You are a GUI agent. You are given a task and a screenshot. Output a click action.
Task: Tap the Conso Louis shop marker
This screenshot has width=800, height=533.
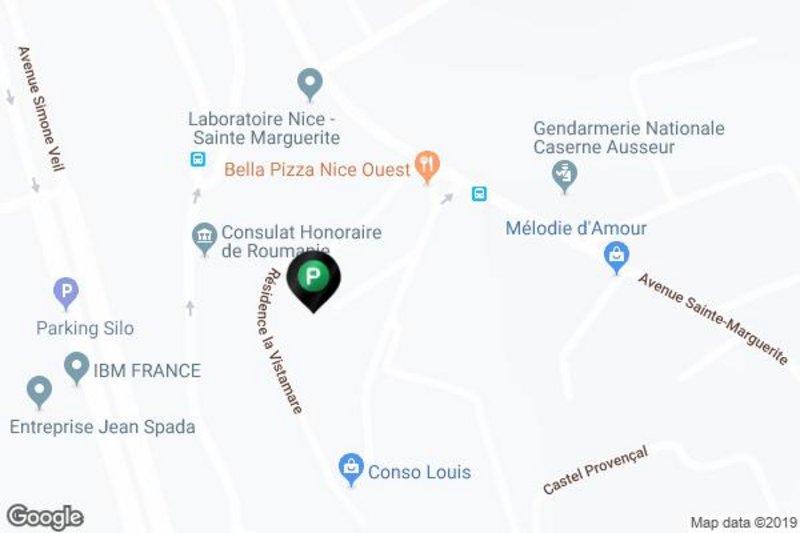tap(350, 467)
